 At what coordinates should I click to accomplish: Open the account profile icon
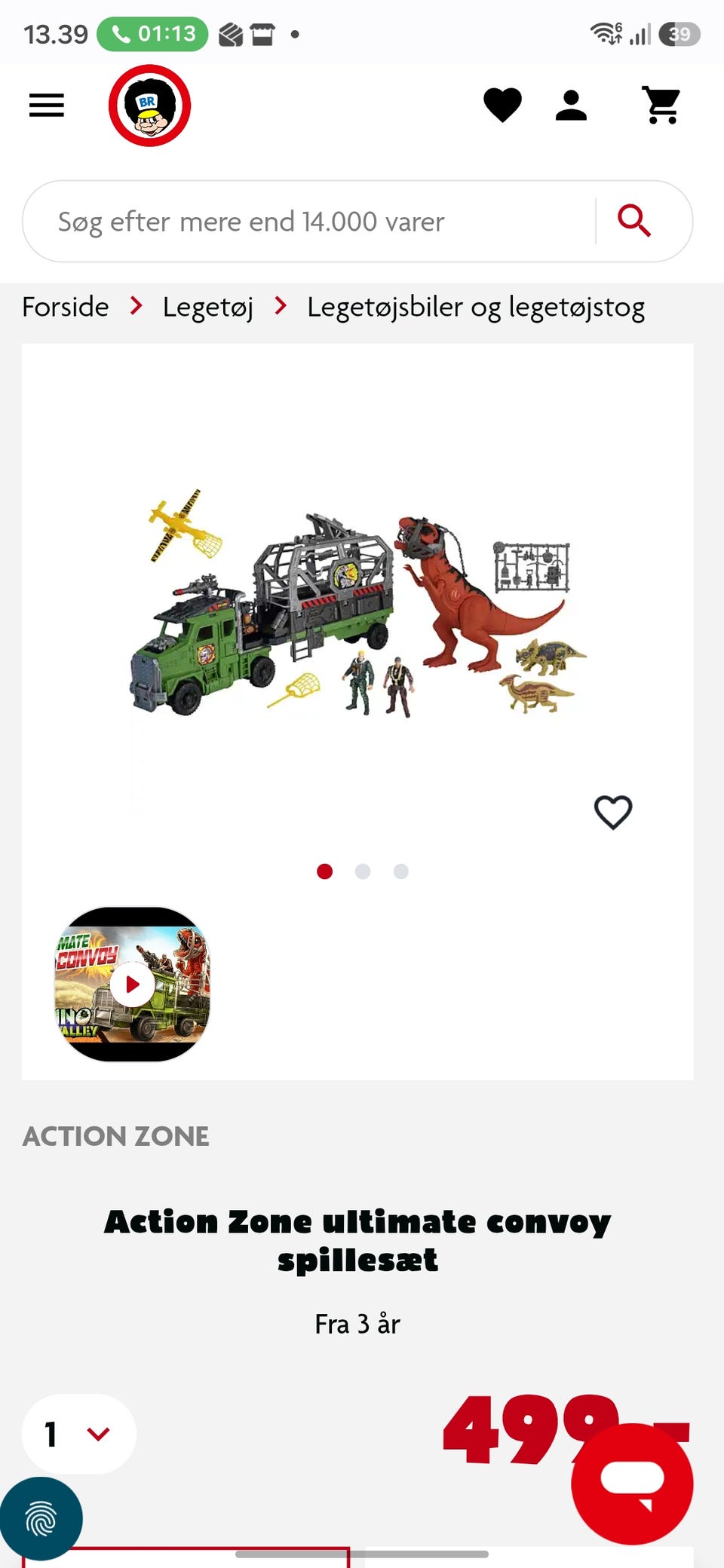[571, 106]
